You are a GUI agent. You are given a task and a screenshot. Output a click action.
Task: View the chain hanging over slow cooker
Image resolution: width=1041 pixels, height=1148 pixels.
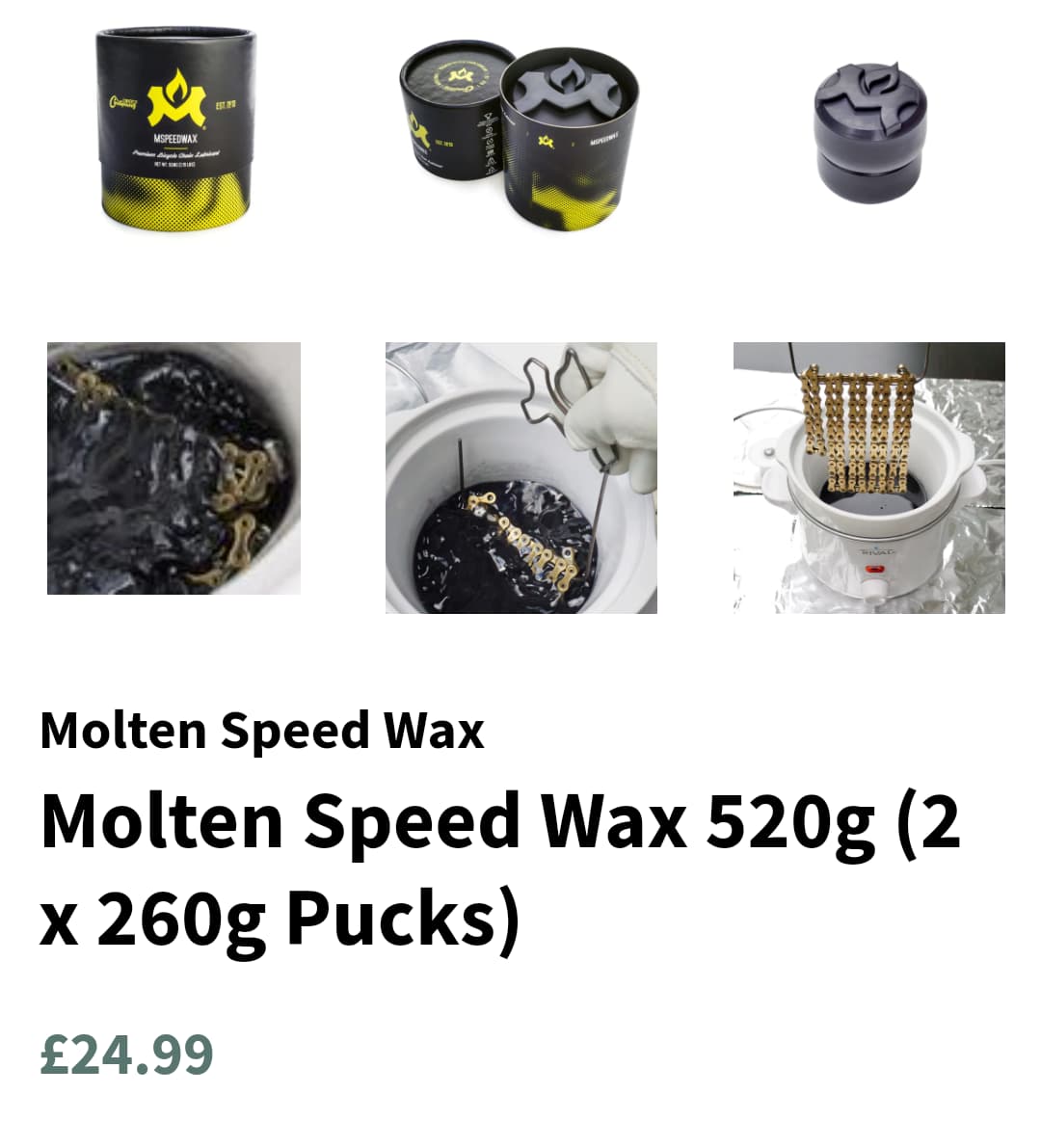[x=868, y=478]
